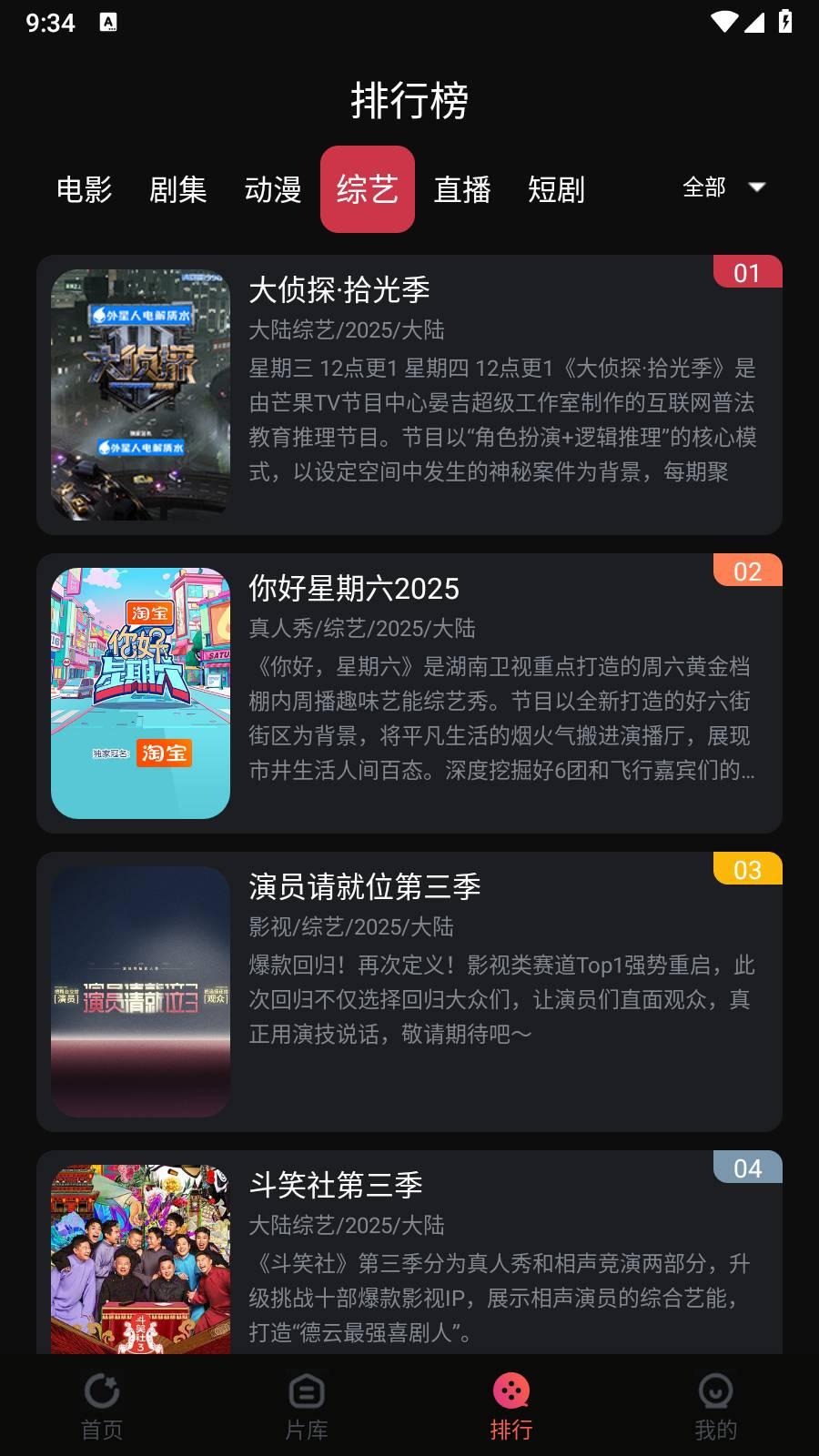Switch to the 电影 tab
The width and height of the screenshot is (819, 1456).
[x=85, y=189]
